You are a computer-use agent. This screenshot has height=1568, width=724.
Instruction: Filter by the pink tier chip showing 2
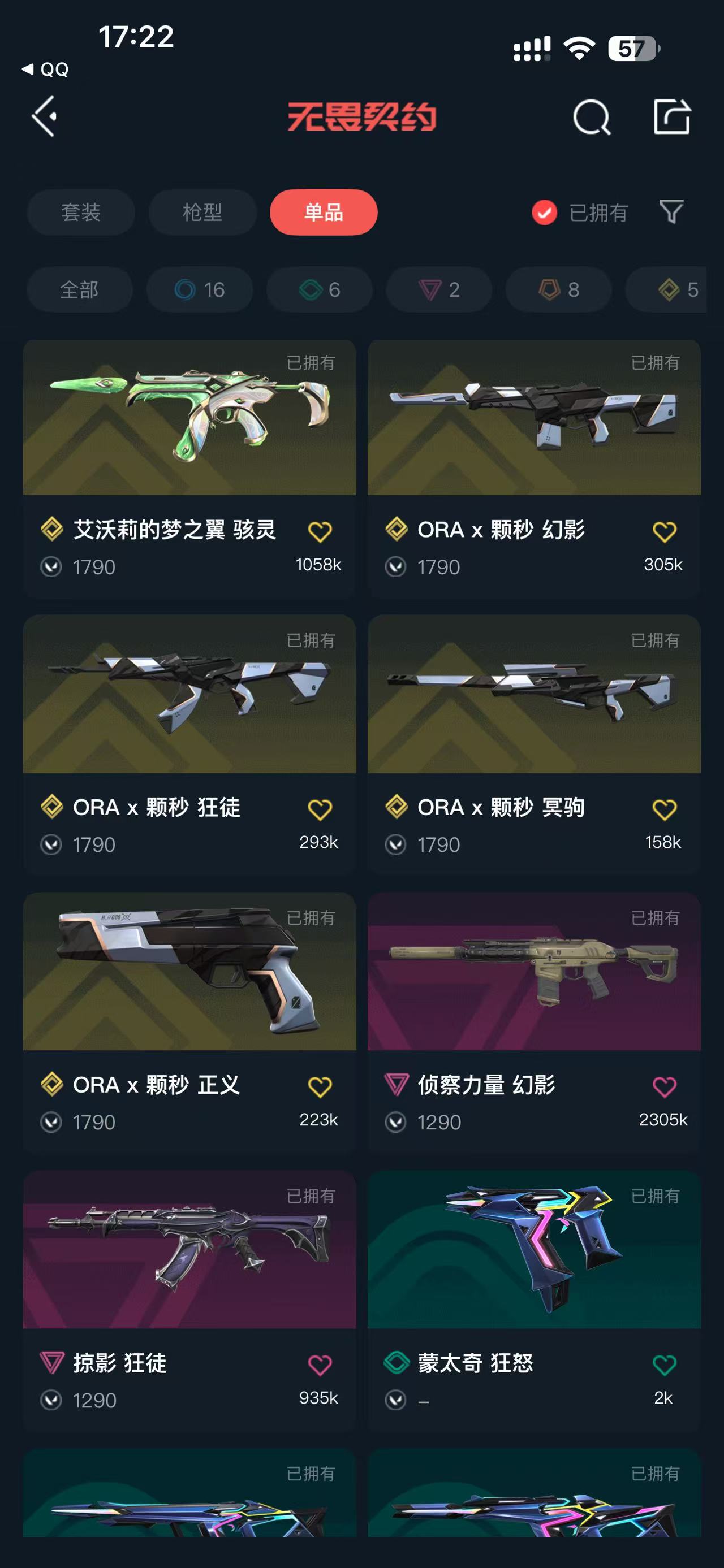point(438,290)
